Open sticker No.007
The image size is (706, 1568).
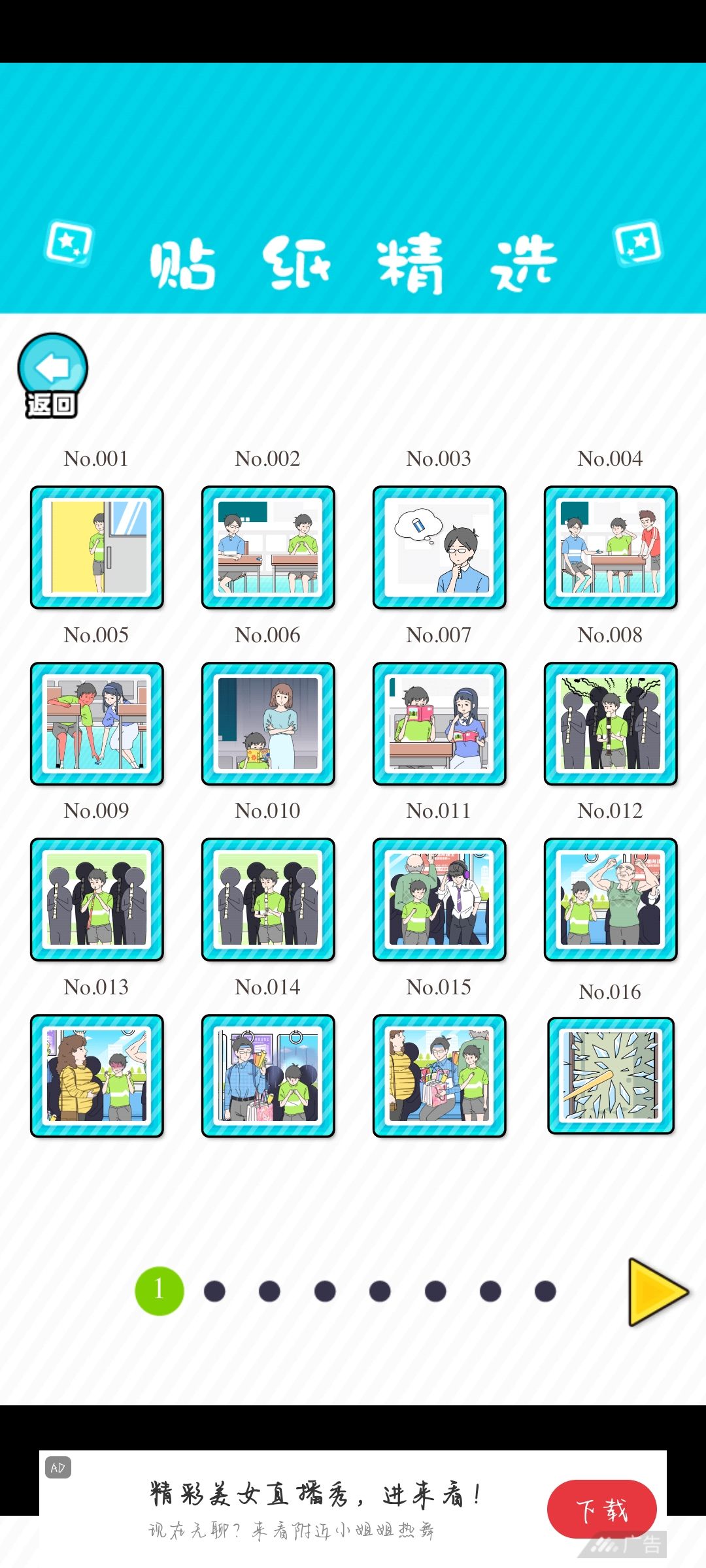(439, 724)
